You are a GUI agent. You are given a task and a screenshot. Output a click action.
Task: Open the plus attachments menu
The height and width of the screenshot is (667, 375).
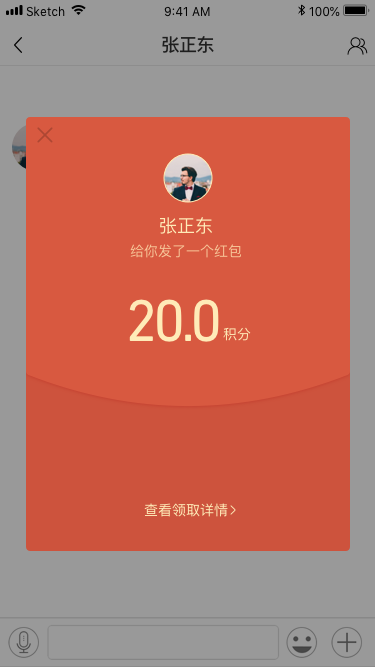(x=347, y=642)
